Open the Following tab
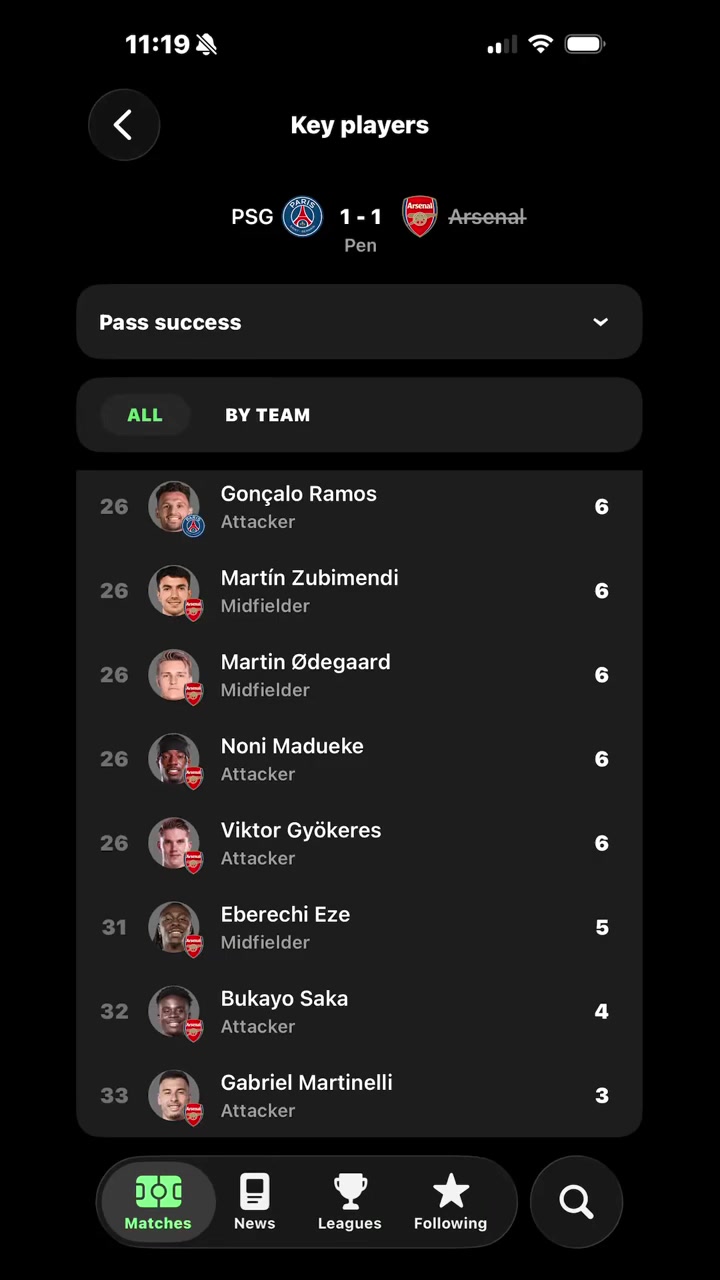This screenshot has width=720, height=1280. tap(451, 1202)
